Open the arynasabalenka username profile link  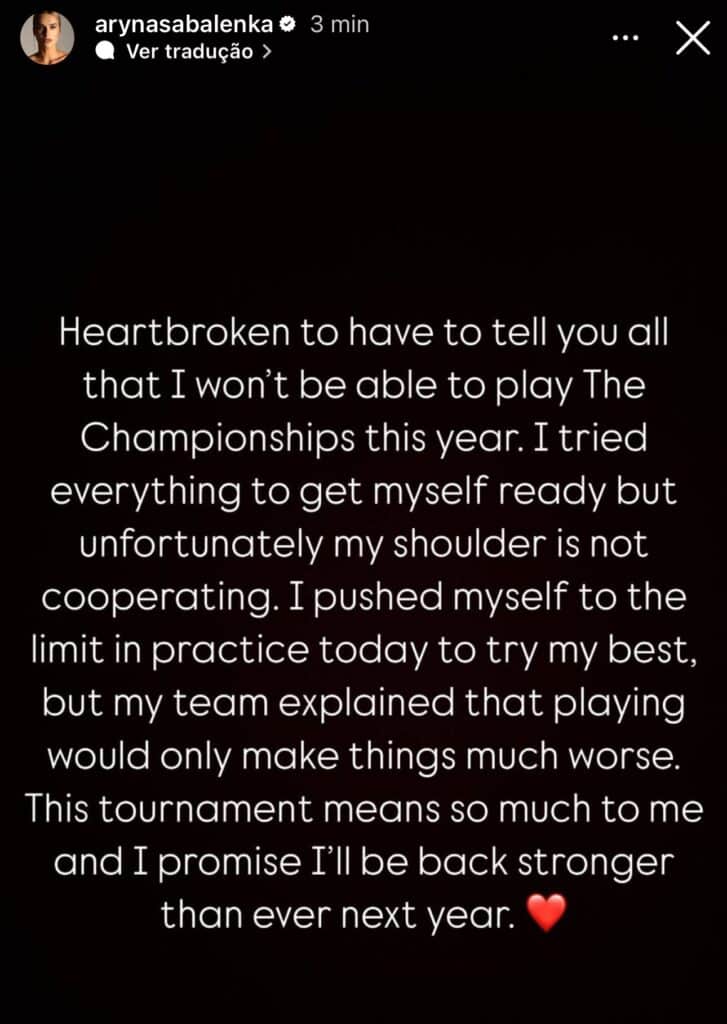[x=184, y=25]
